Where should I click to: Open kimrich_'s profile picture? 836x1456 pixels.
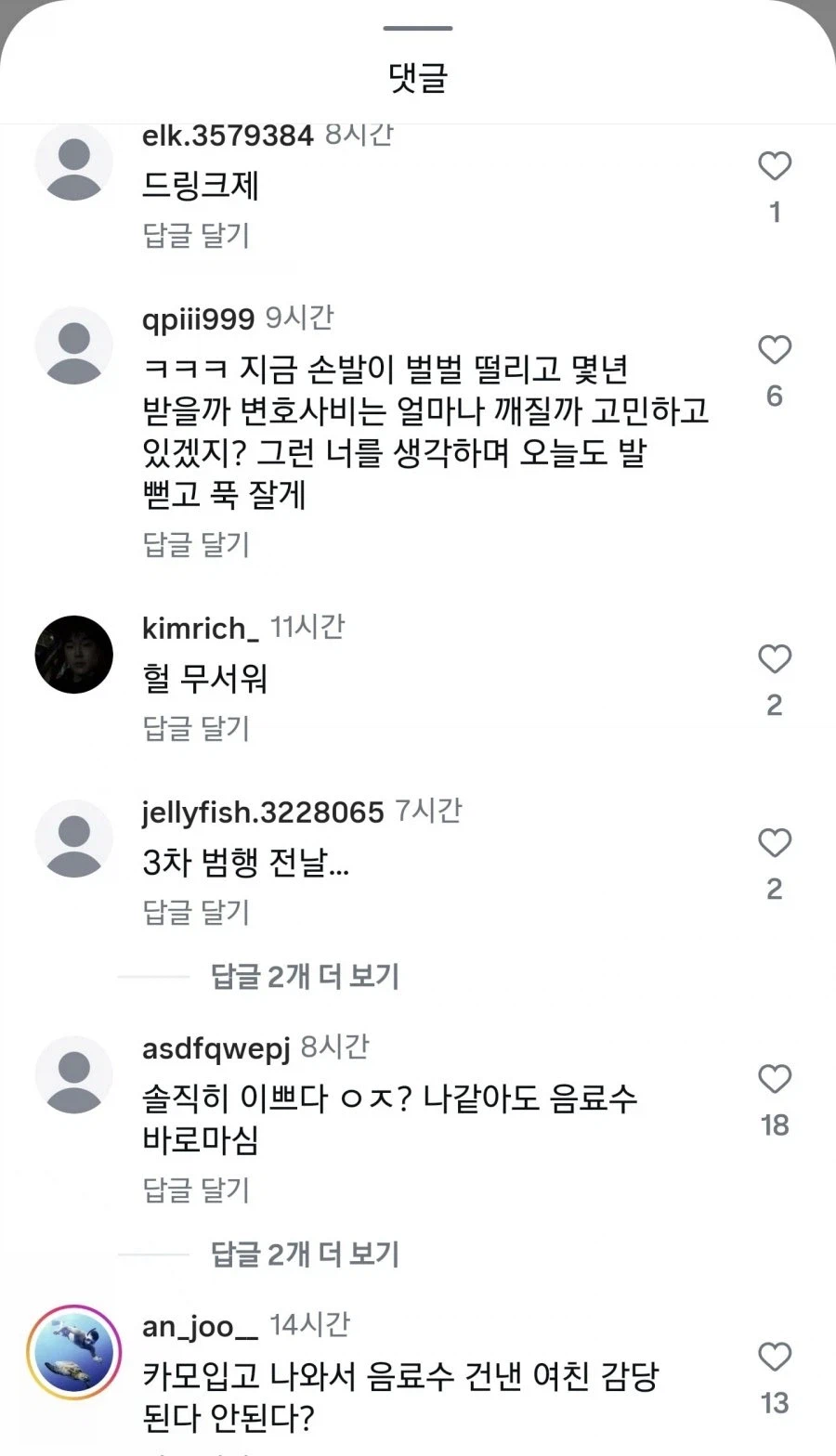[73, 654]
